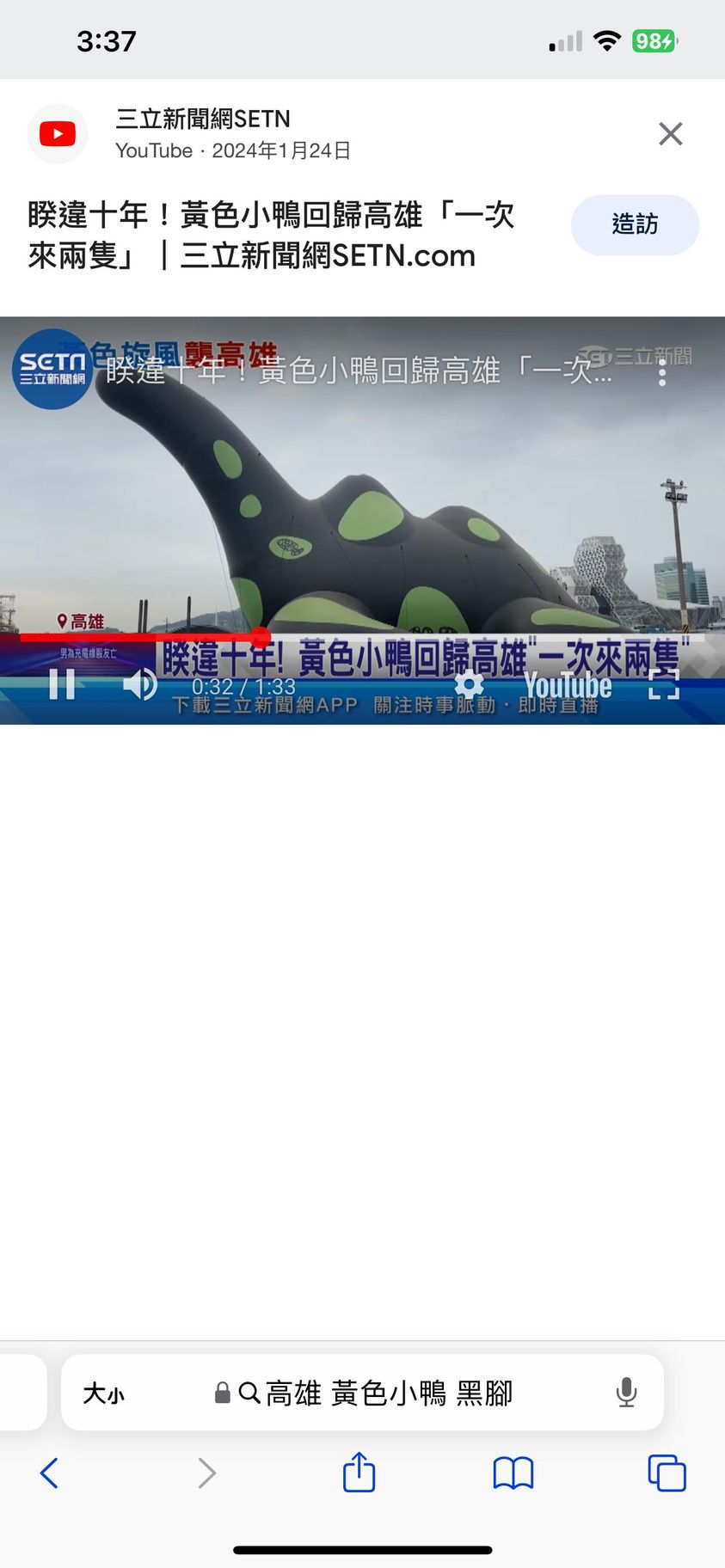Close the video preview panel
Screen dimensions: 725x1568
(670, 134)
